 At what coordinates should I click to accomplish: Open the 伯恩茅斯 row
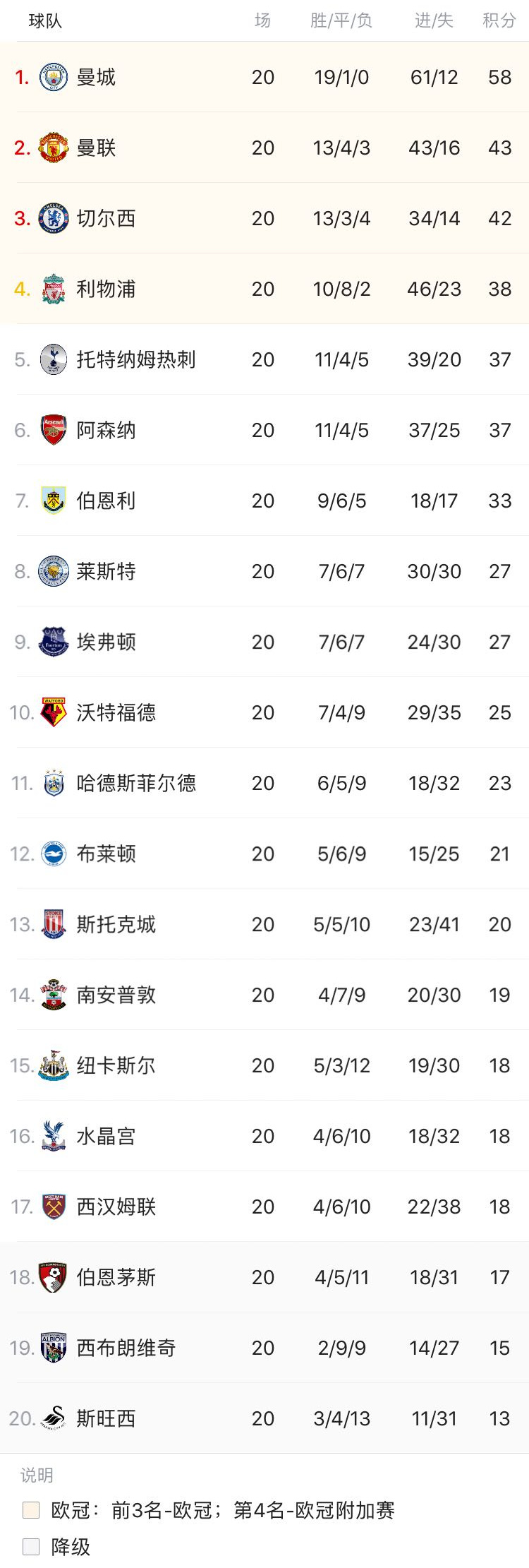coord(264,1277)
